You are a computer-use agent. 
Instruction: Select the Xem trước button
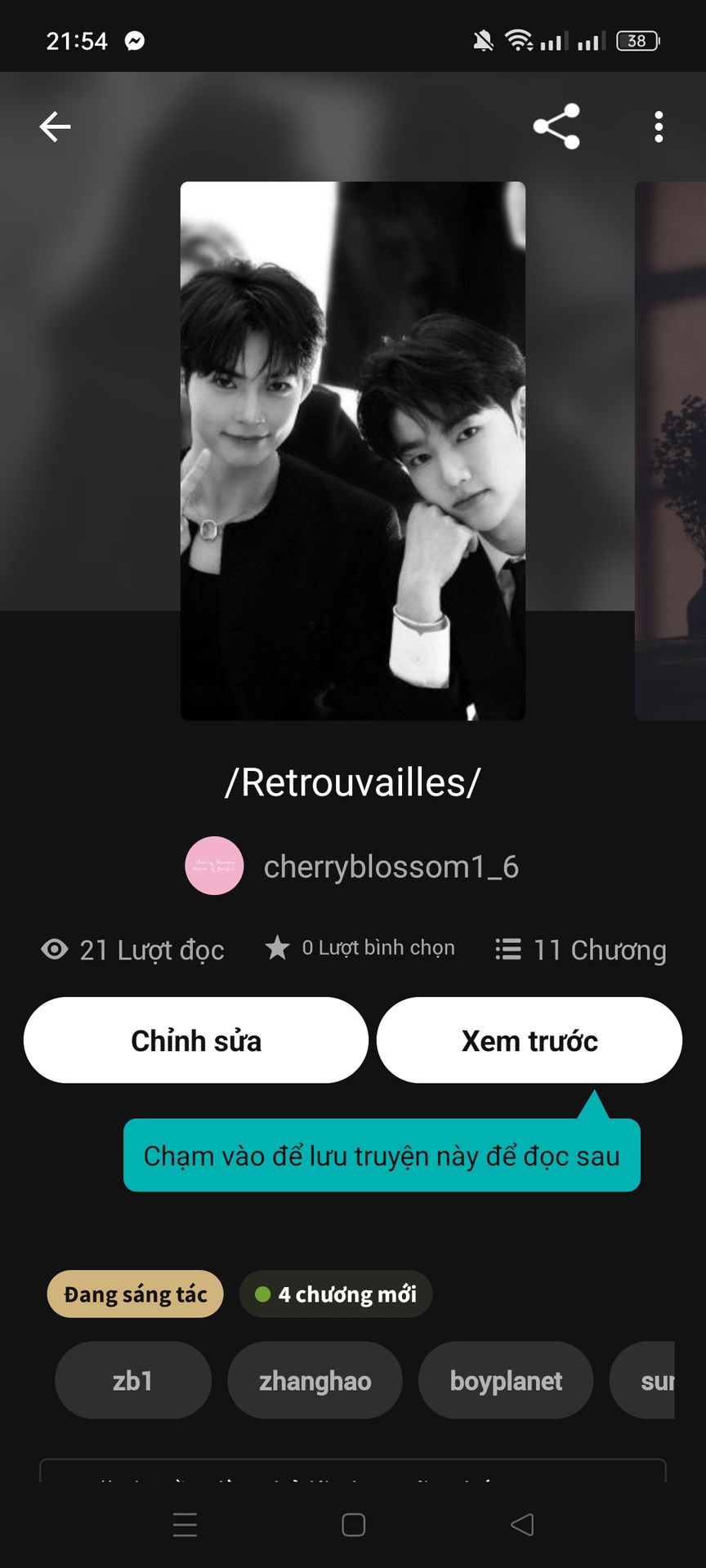(529, 1040)
